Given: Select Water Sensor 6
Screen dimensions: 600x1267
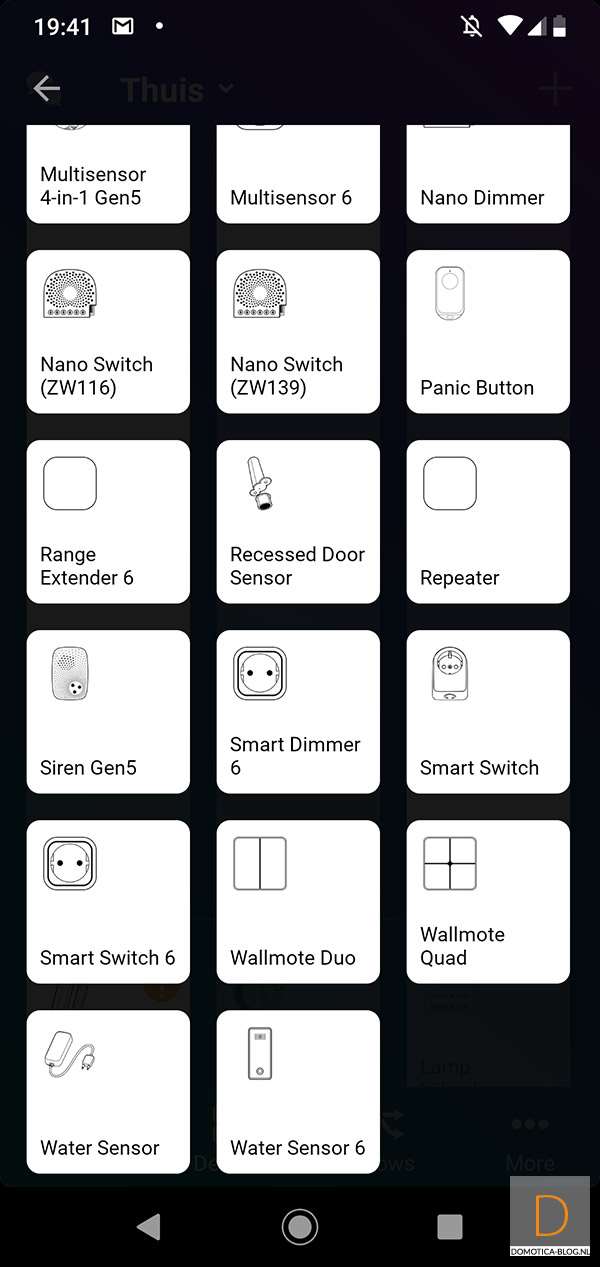Looking at the screenshot, I should (x=298, y=1091).
